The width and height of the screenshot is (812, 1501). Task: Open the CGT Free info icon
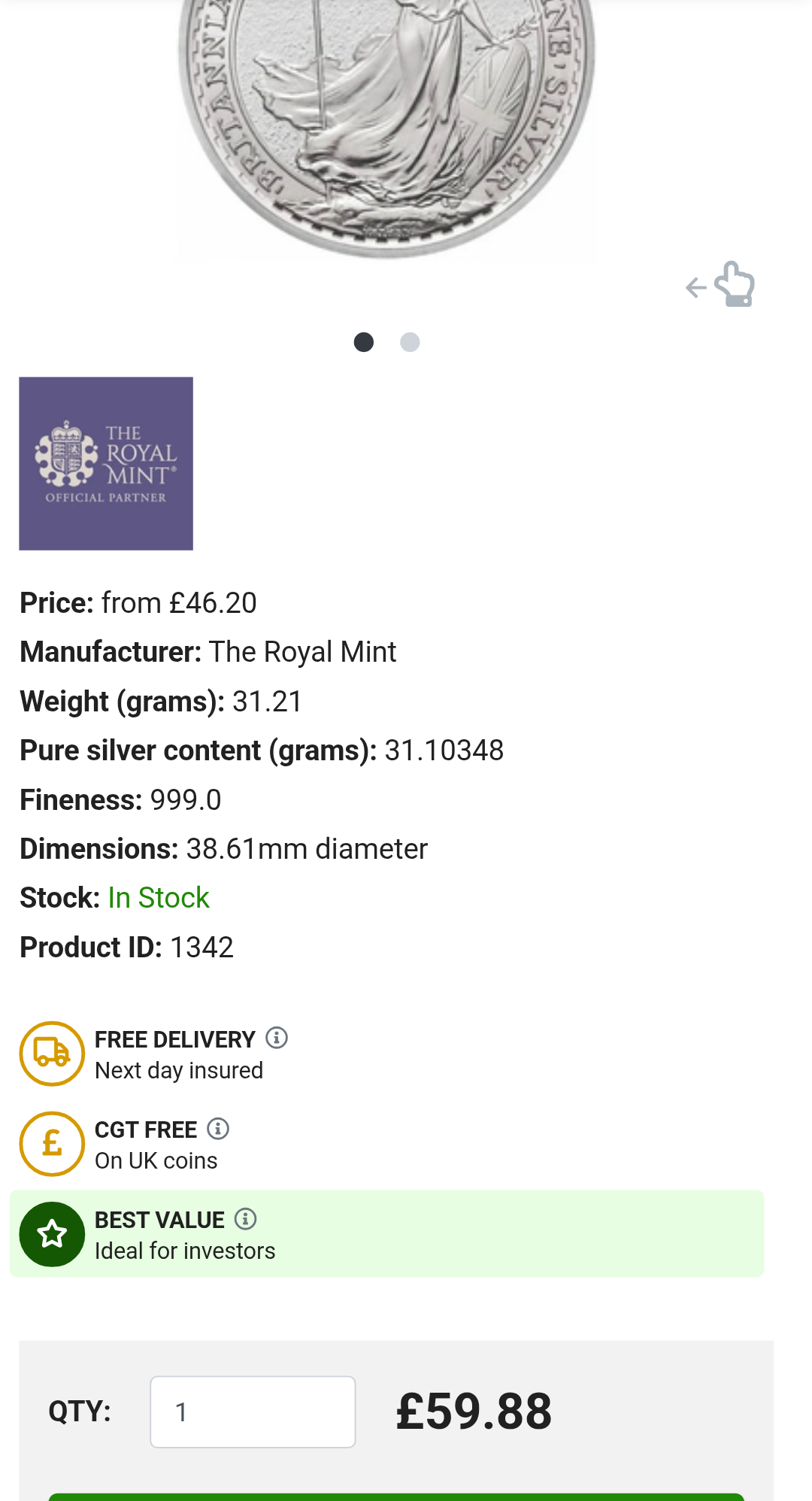coord(218,1128)
